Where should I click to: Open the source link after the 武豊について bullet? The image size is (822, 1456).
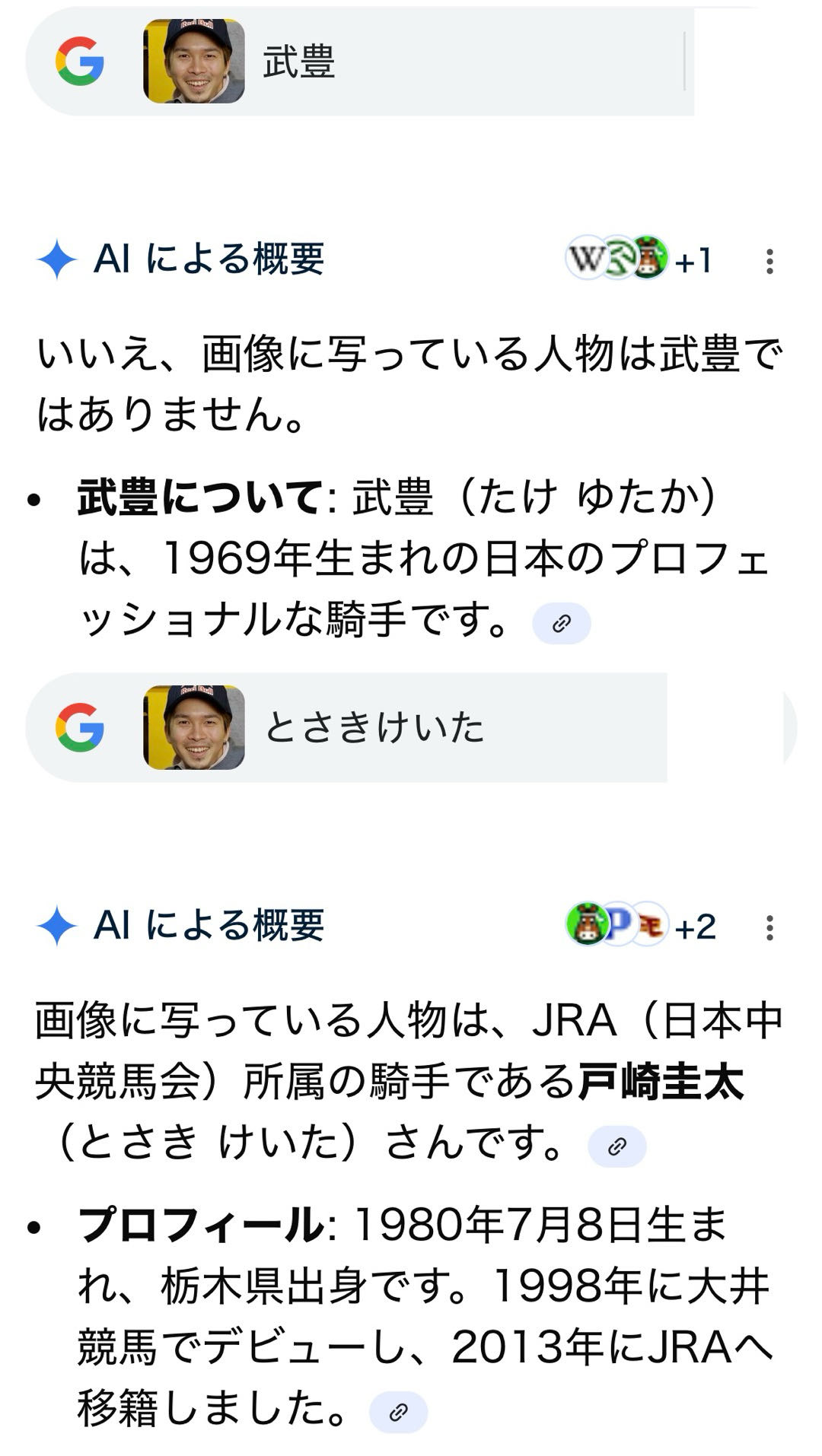tap(562, 624)
